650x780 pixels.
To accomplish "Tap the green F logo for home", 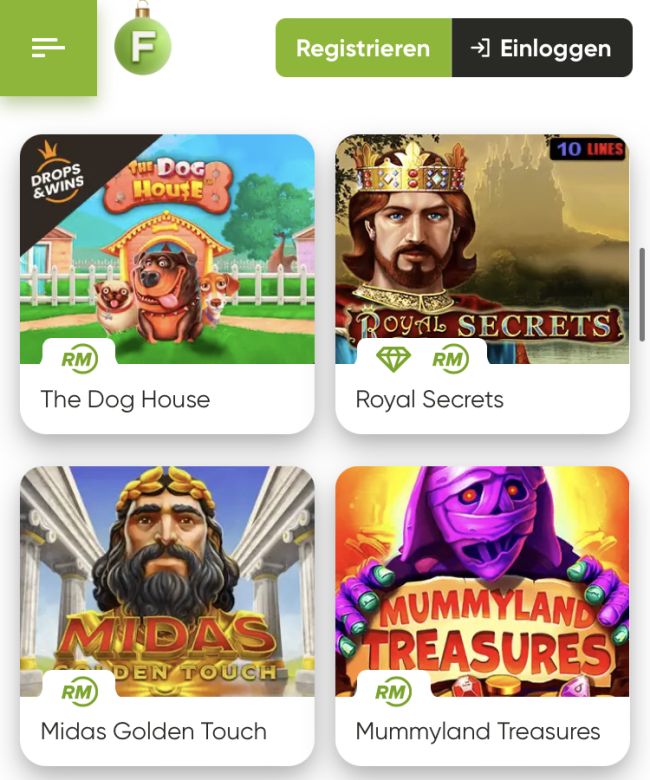I will (x=143, y=46).
